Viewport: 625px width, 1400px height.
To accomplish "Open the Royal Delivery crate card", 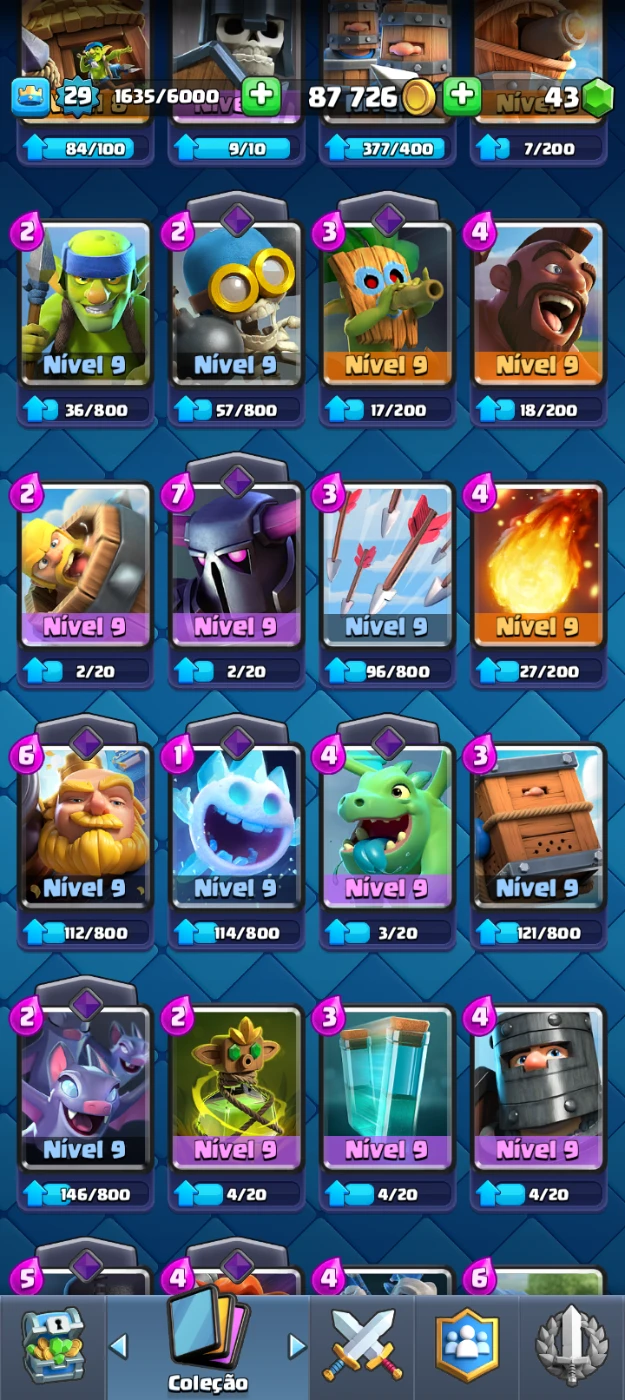I will pyautogui.click(x=538, y=829).
